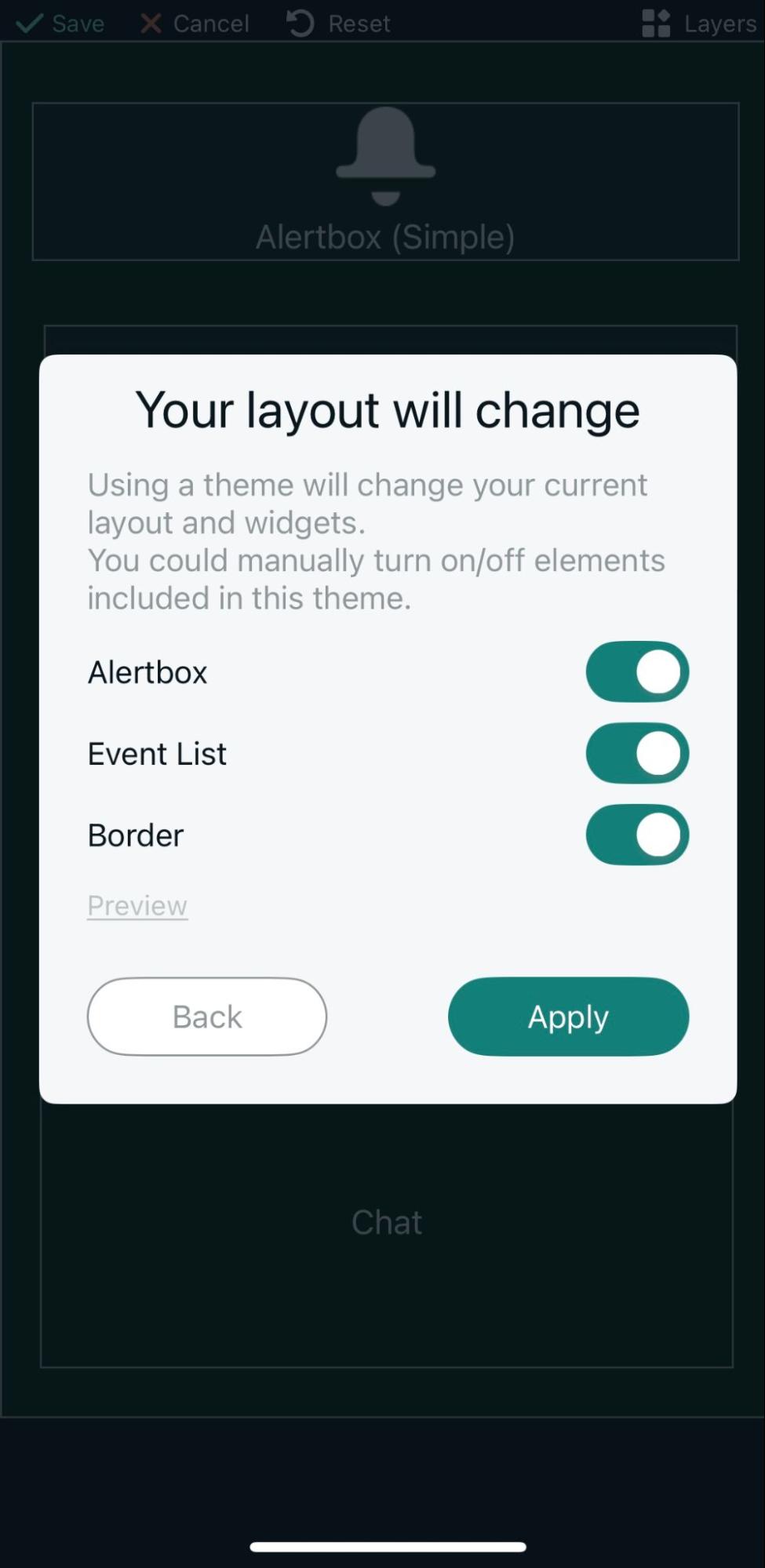Turn off the Event List toggle
Screen dimensions: 765x1568
pyautogui.click(x=637, y=752)
